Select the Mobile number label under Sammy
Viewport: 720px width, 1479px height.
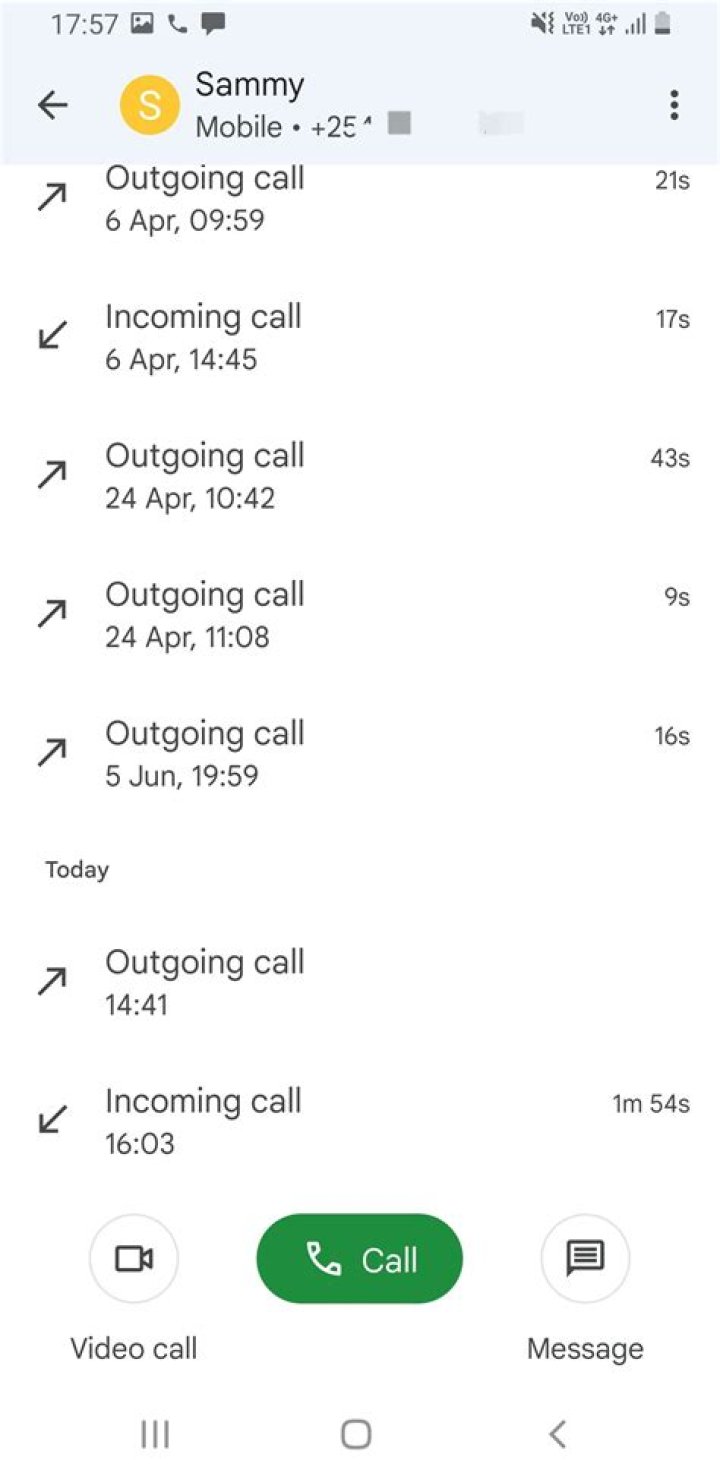pyautogui.click(x=240, y=126)
